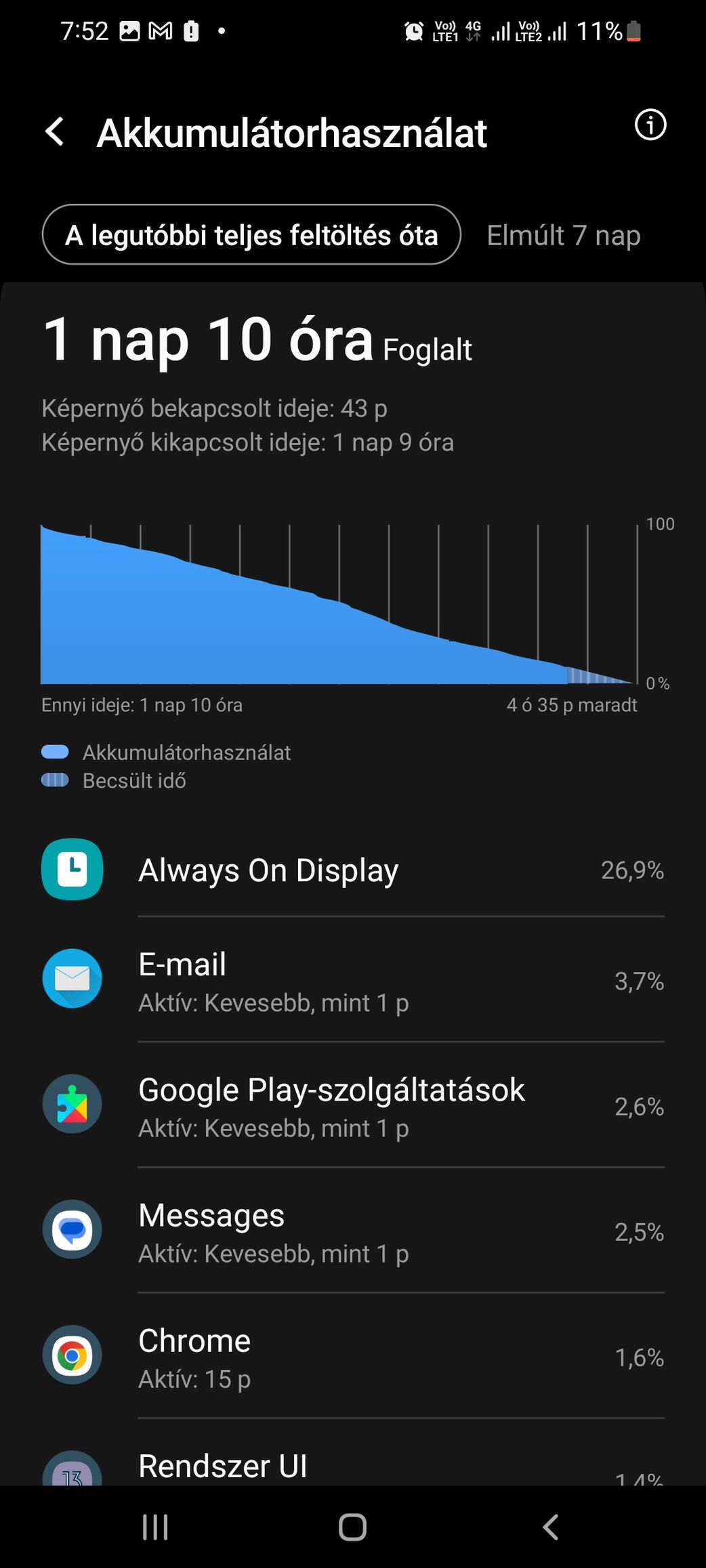Open Messages battery usage details
706x1568 pixels.
coord(352,1231)
